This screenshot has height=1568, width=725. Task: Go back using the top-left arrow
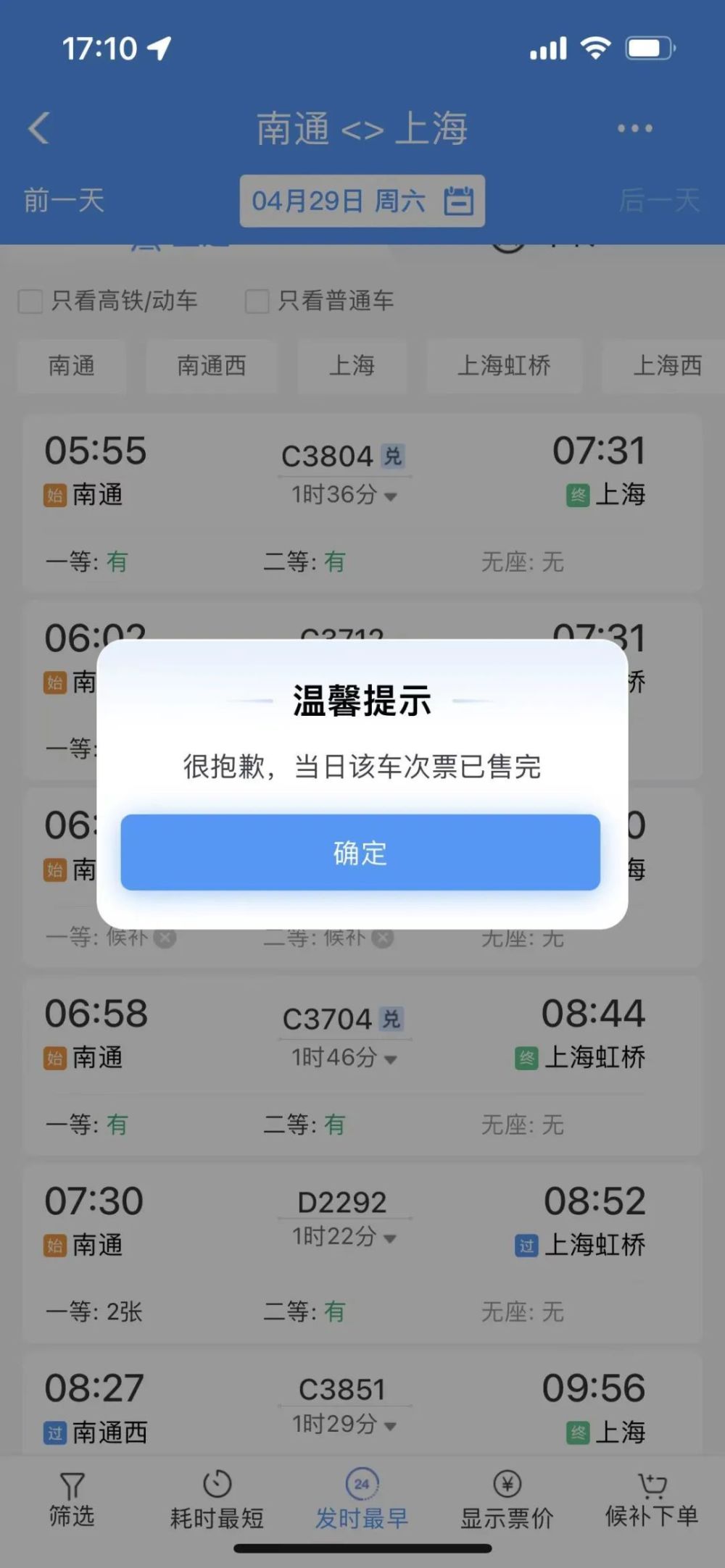click(39, 128)
